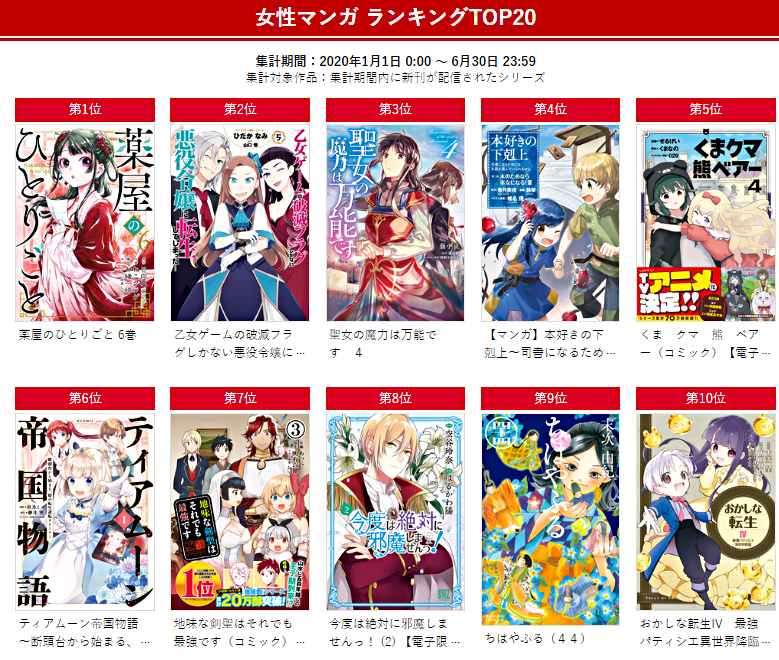Viewport: 779px width, 660px height.
Task: Open the fourth-ranked manga 本好きの下剋上
Action: click(551, 222)
